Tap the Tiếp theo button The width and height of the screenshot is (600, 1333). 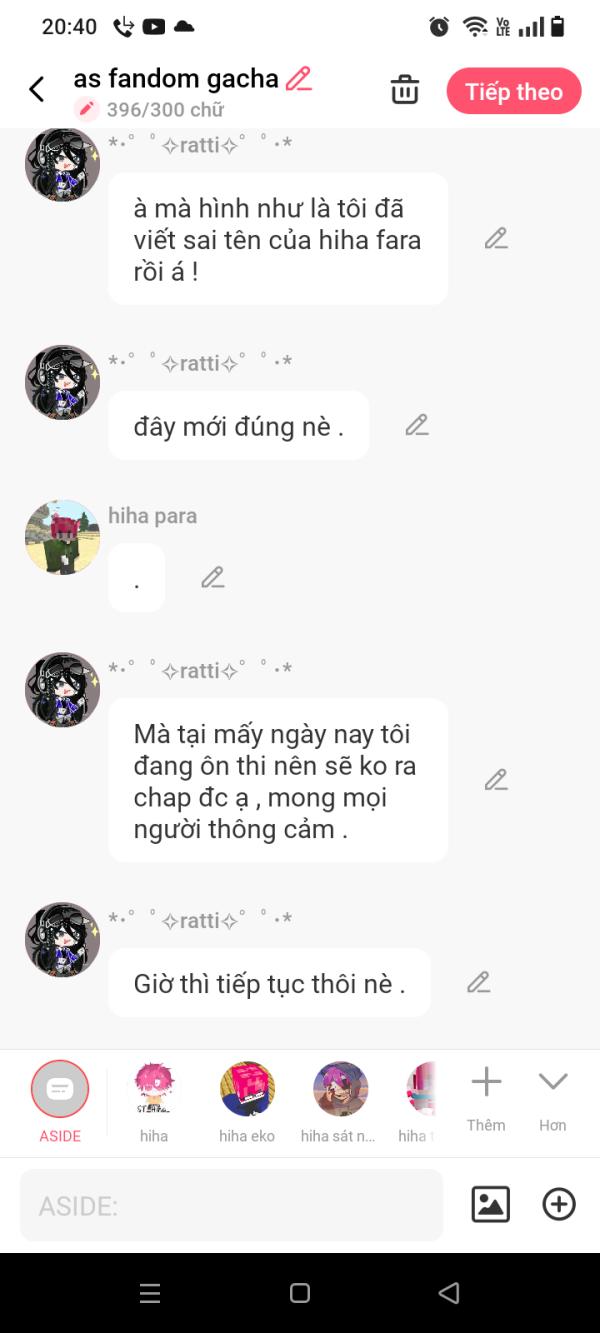click(x=514, y=92)
